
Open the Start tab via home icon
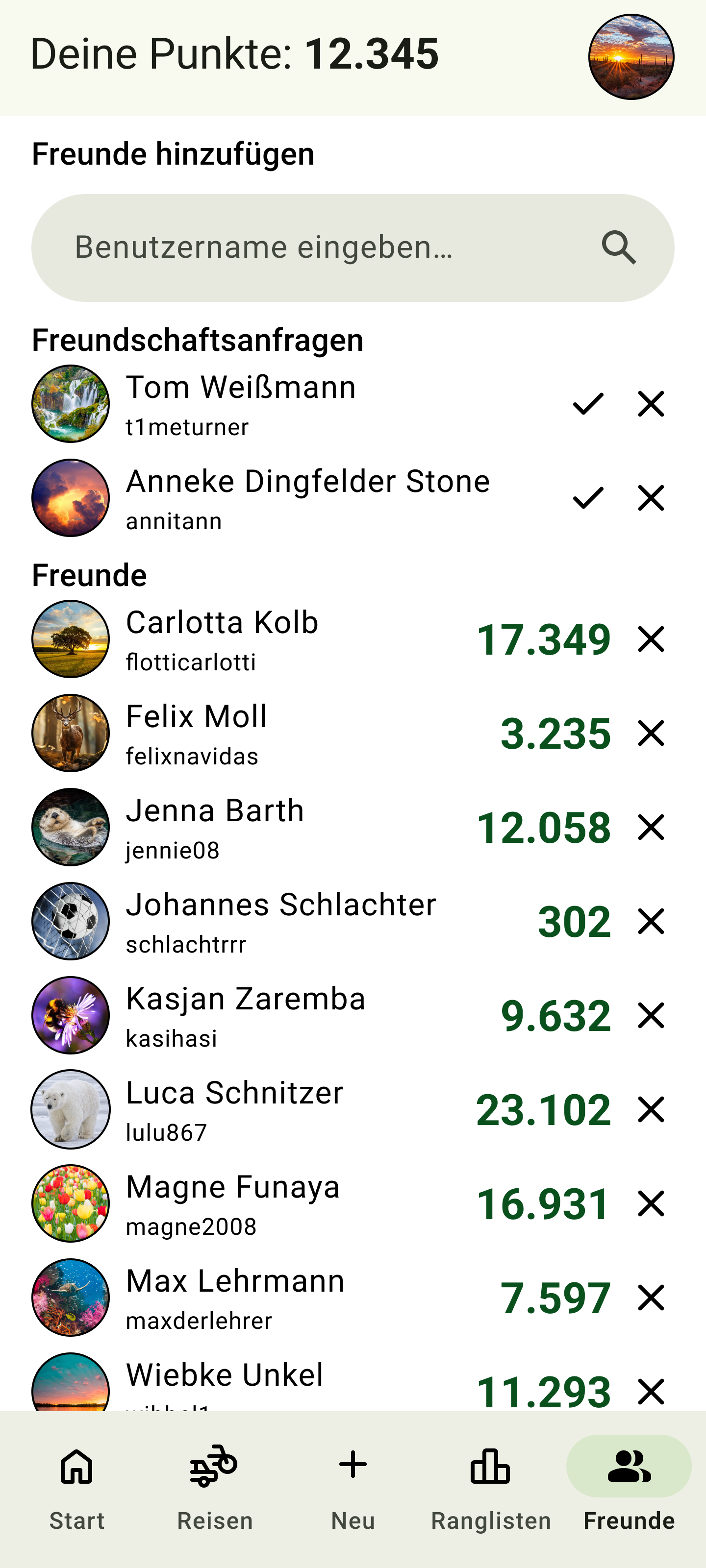[x=76, y=1467]
